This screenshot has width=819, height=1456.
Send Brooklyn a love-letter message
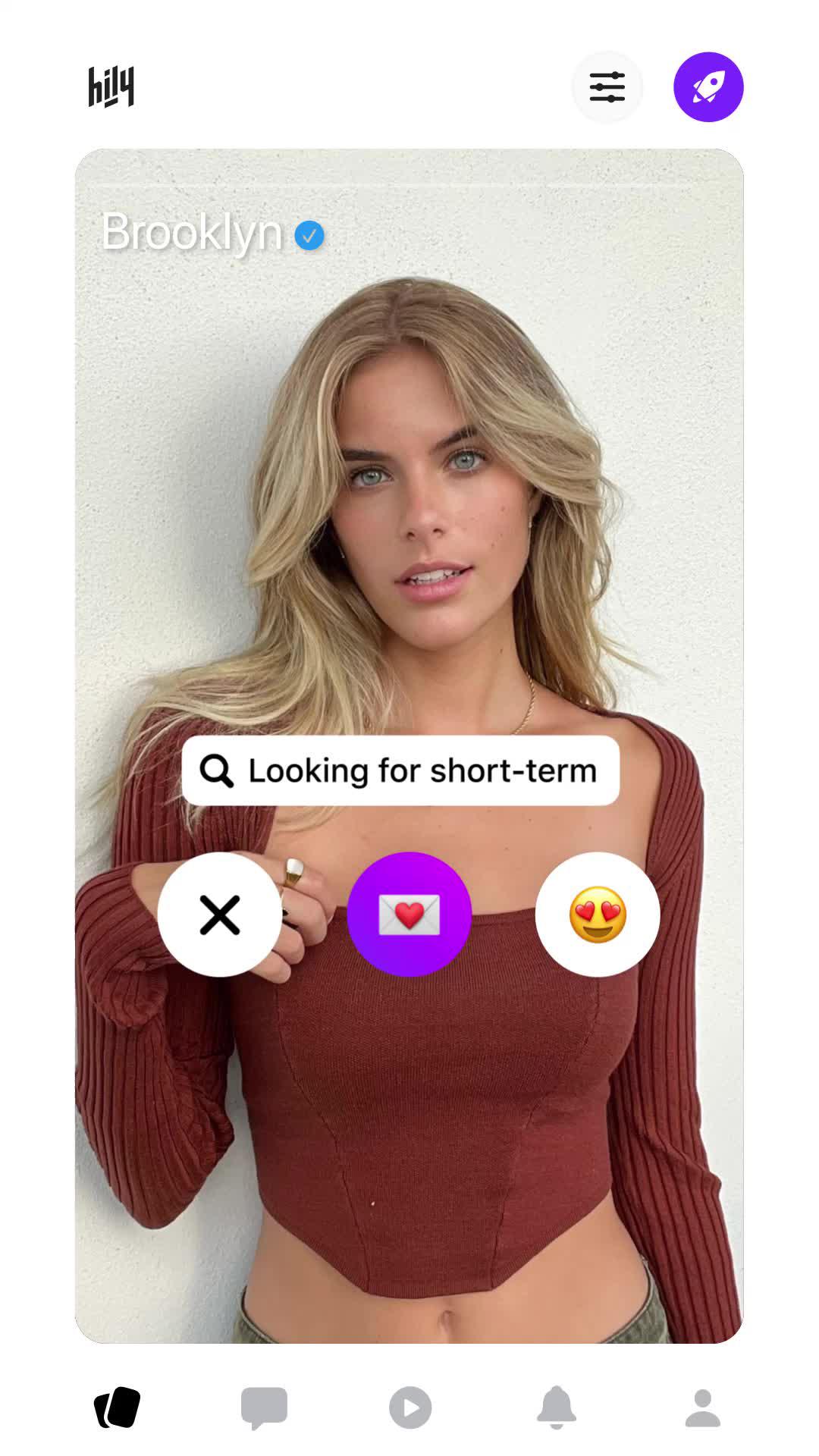coord(409,914)
